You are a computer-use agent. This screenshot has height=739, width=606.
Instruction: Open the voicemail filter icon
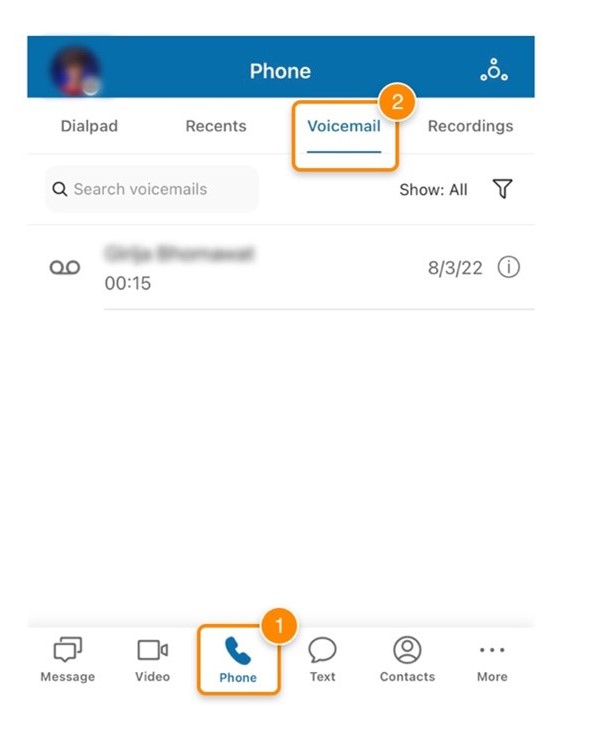click(503, 189)
